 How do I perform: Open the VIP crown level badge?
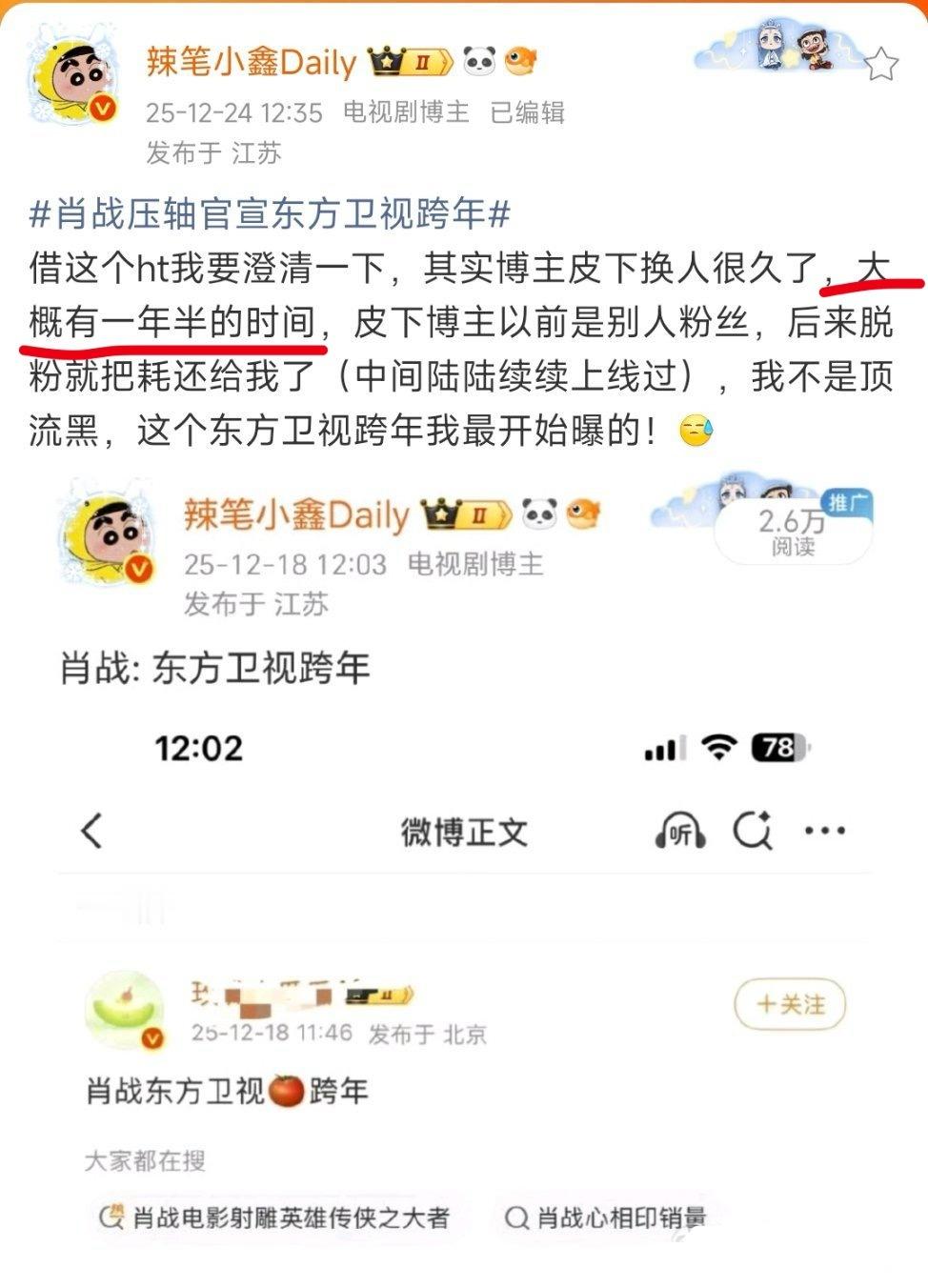tap(387, 59)
